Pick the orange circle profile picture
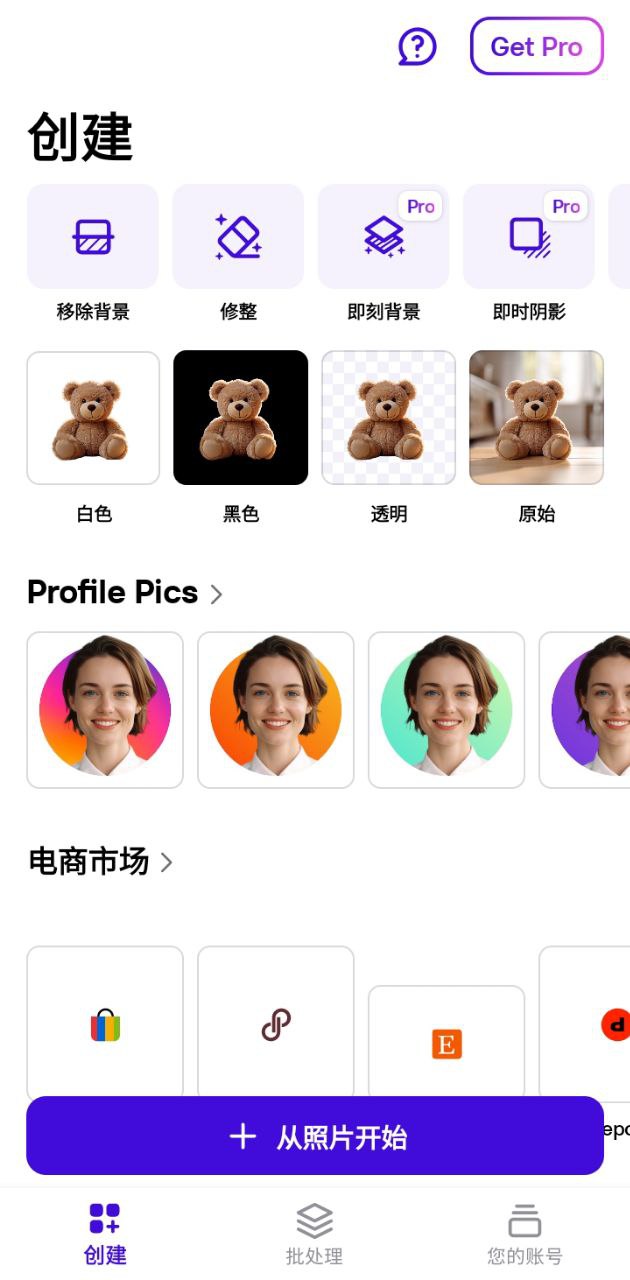The height and width of the screenshot is (1280, 630). pos(276,710)
